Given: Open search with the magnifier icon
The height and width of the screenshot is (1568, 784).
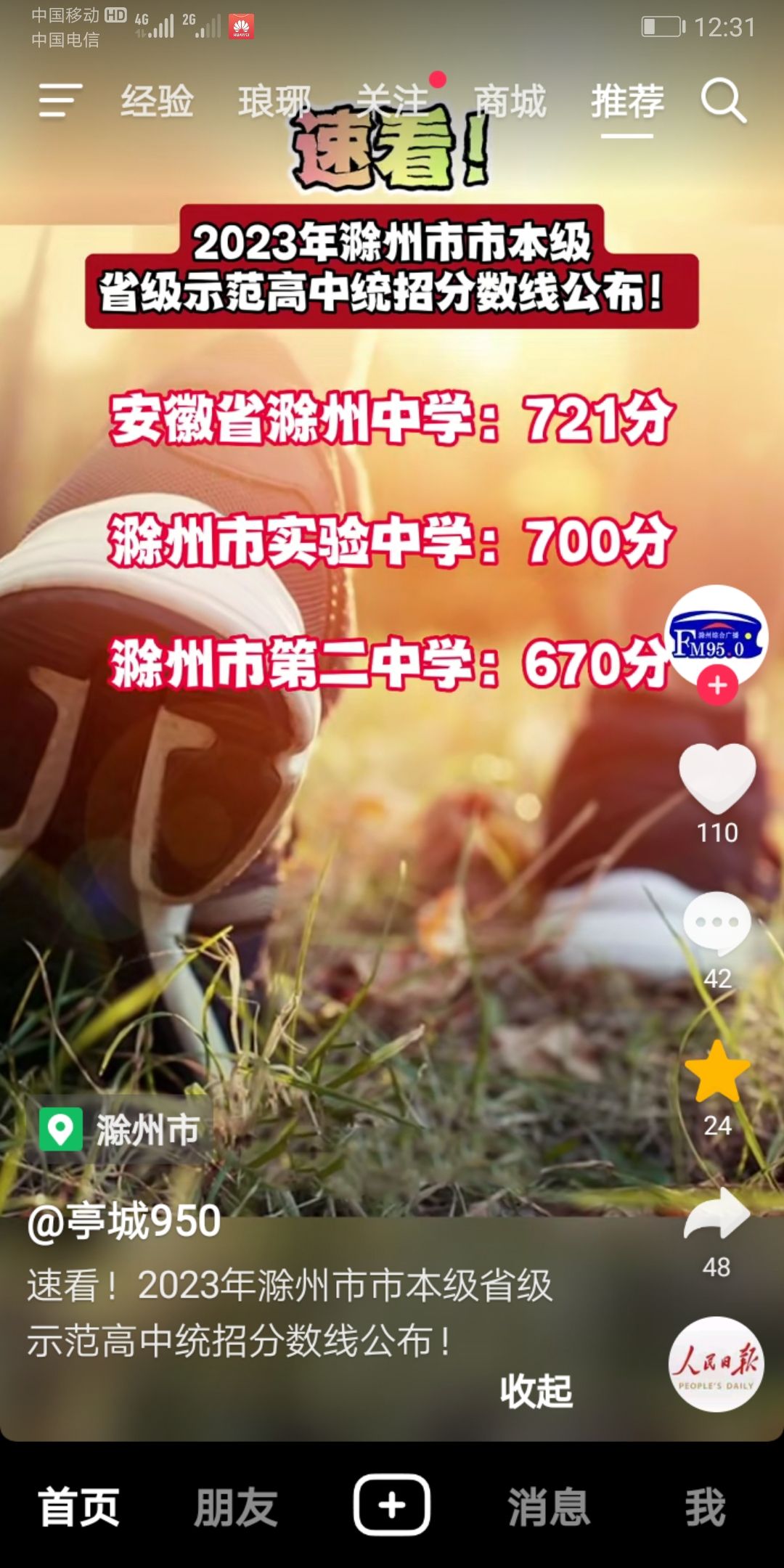Looking at the screenshot, I should coord(723,101).
